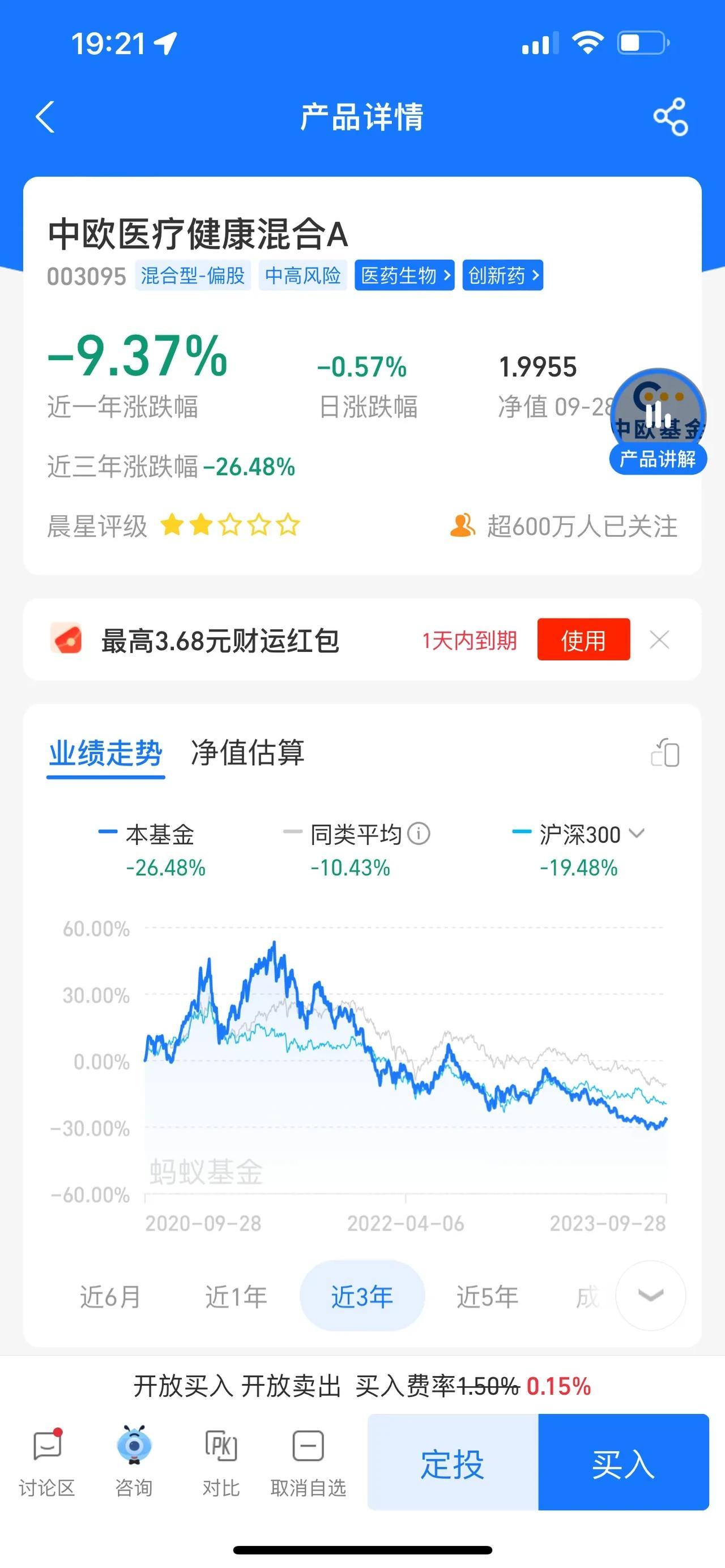
Task: Use the 财运红包 coupon
Action: 583,640
